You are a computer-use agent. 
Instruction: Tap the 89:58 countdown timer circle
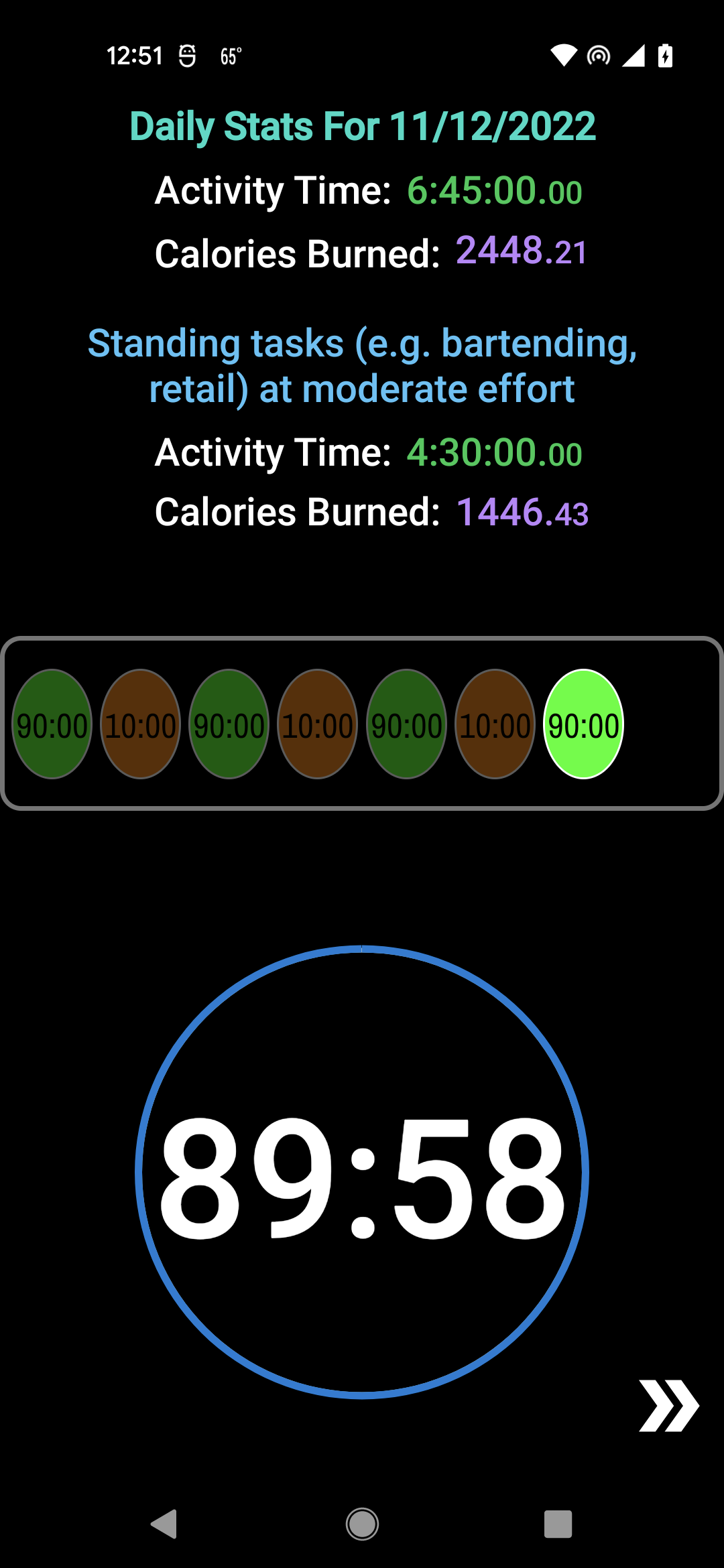coord(362,1172)
